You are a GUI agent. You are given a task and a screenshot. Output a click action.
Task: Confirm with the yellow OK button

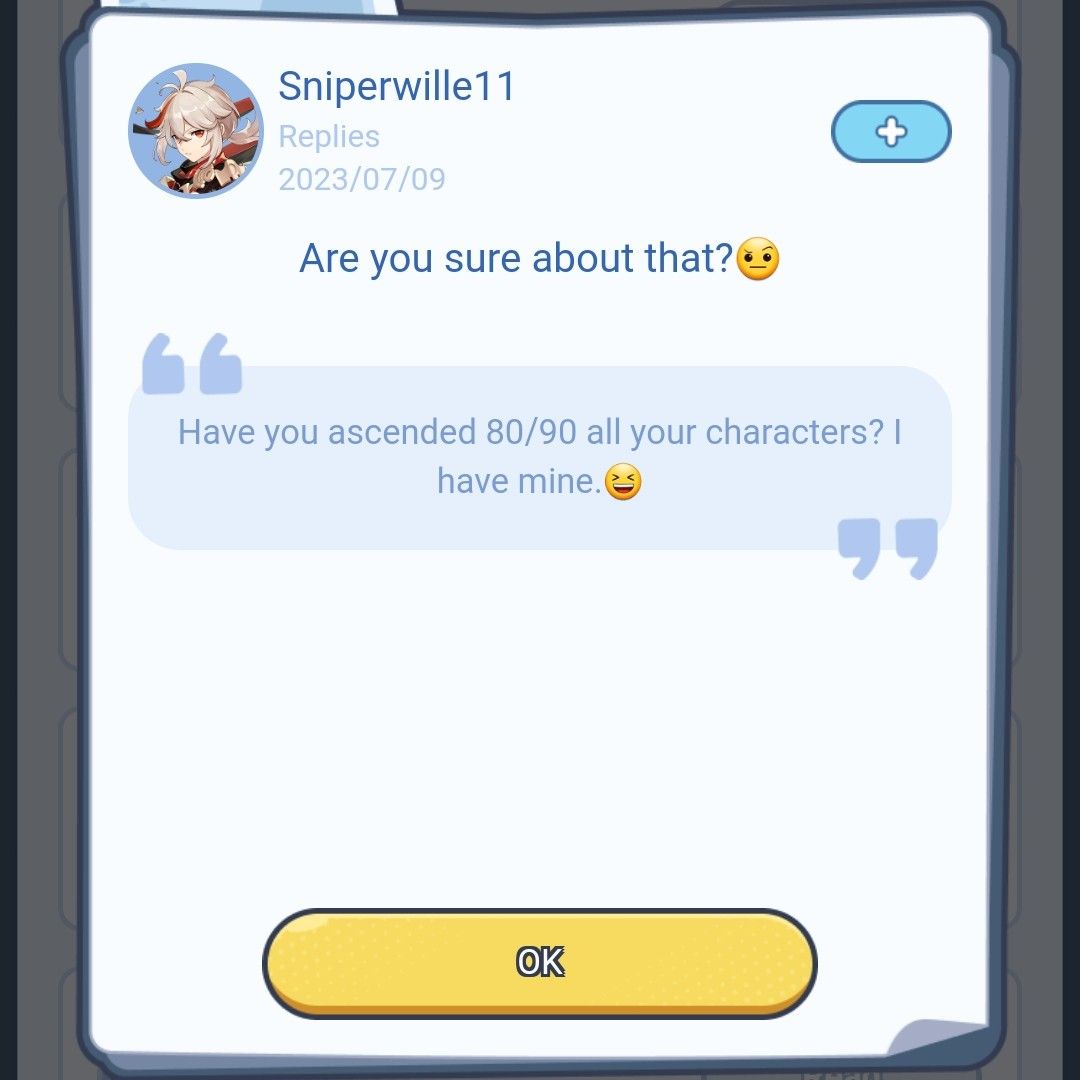[x=540, y=962]
